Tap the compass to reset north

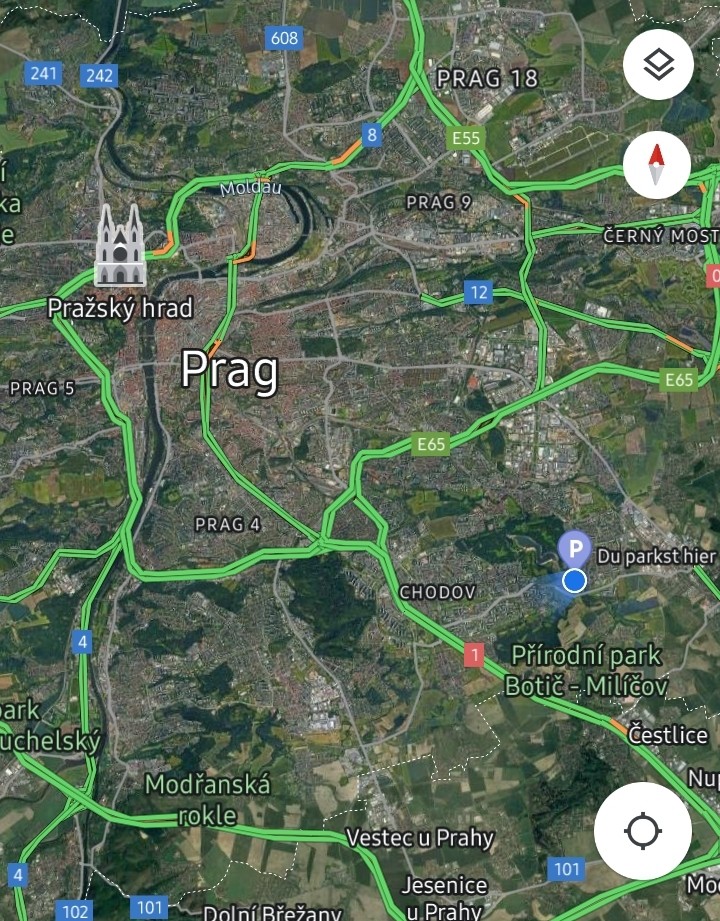click(656, 166)
